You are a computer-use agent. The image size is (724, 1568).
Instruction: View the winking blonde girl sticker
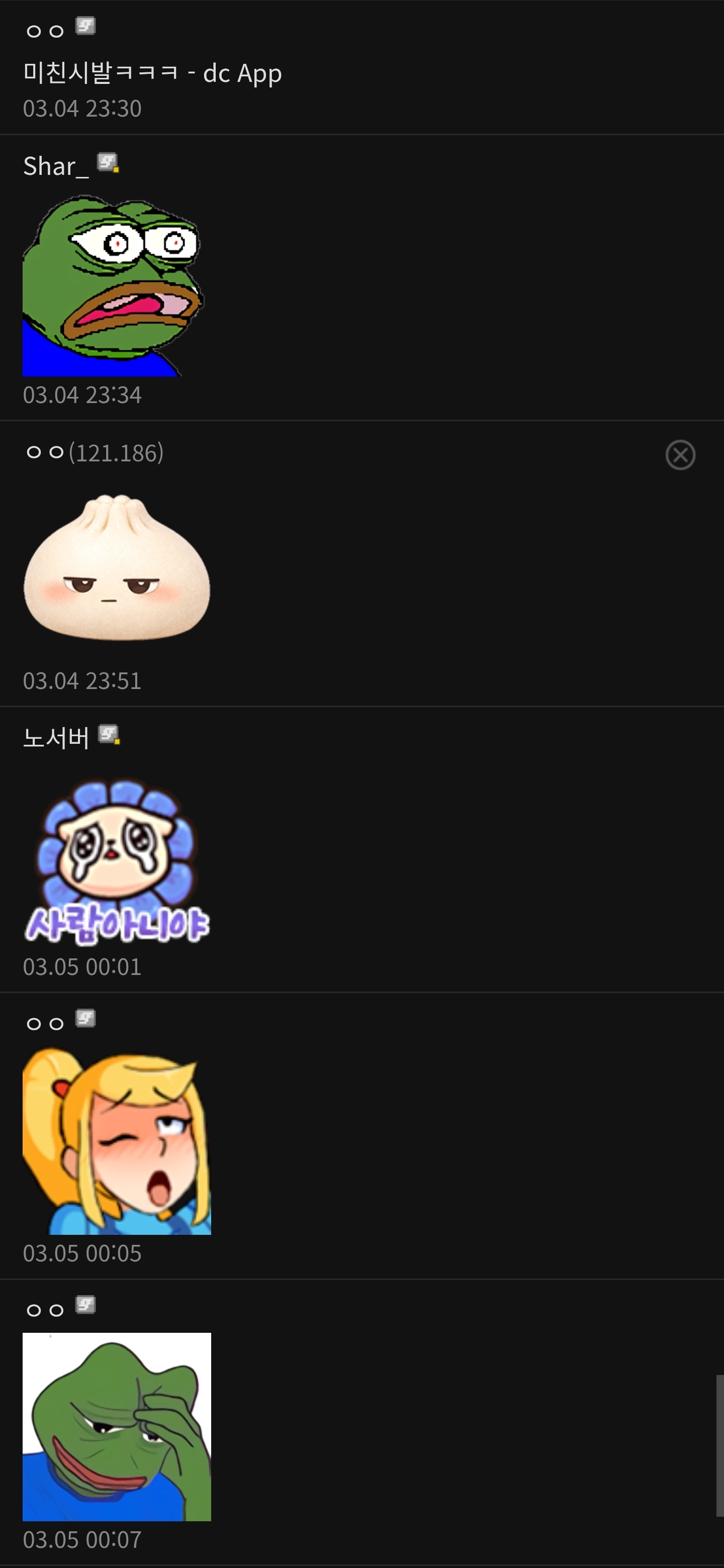pyautogui.click(x=117, y=1141)
